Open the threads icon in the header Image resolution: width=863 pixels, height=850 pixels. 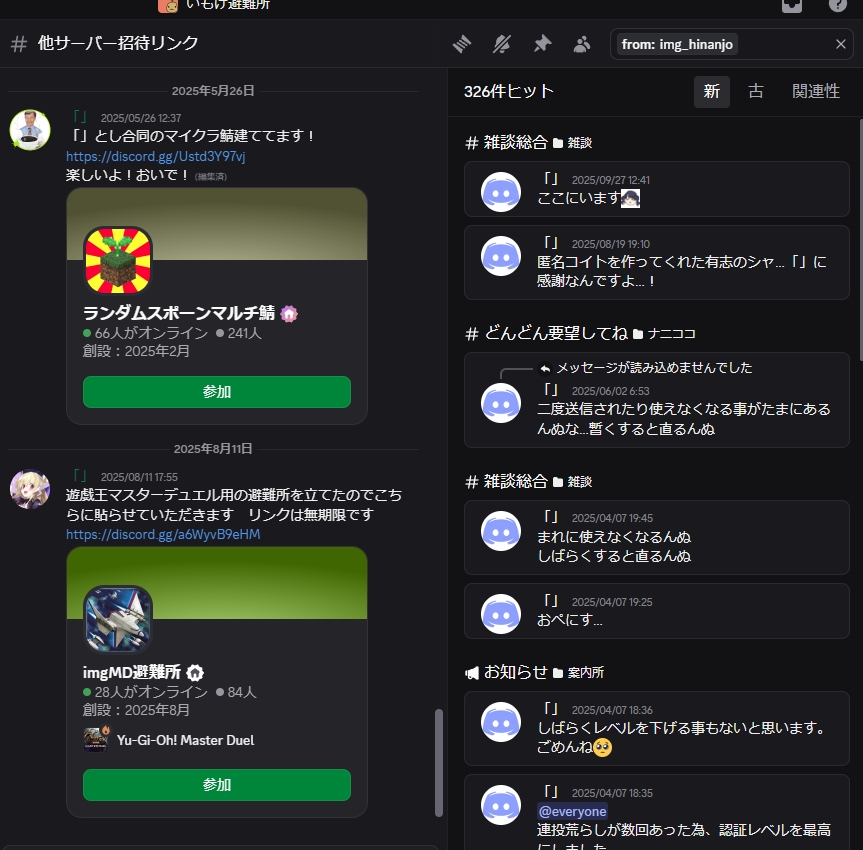(x=461, y=44)
